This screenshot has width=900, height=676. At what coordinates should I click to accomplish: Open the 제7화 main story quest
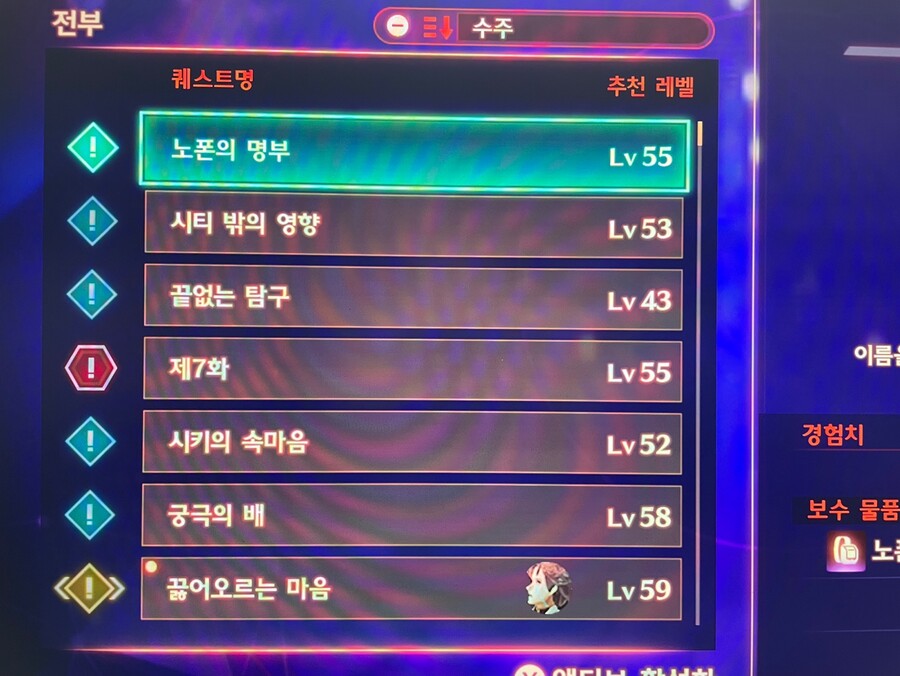coord(414,371)
